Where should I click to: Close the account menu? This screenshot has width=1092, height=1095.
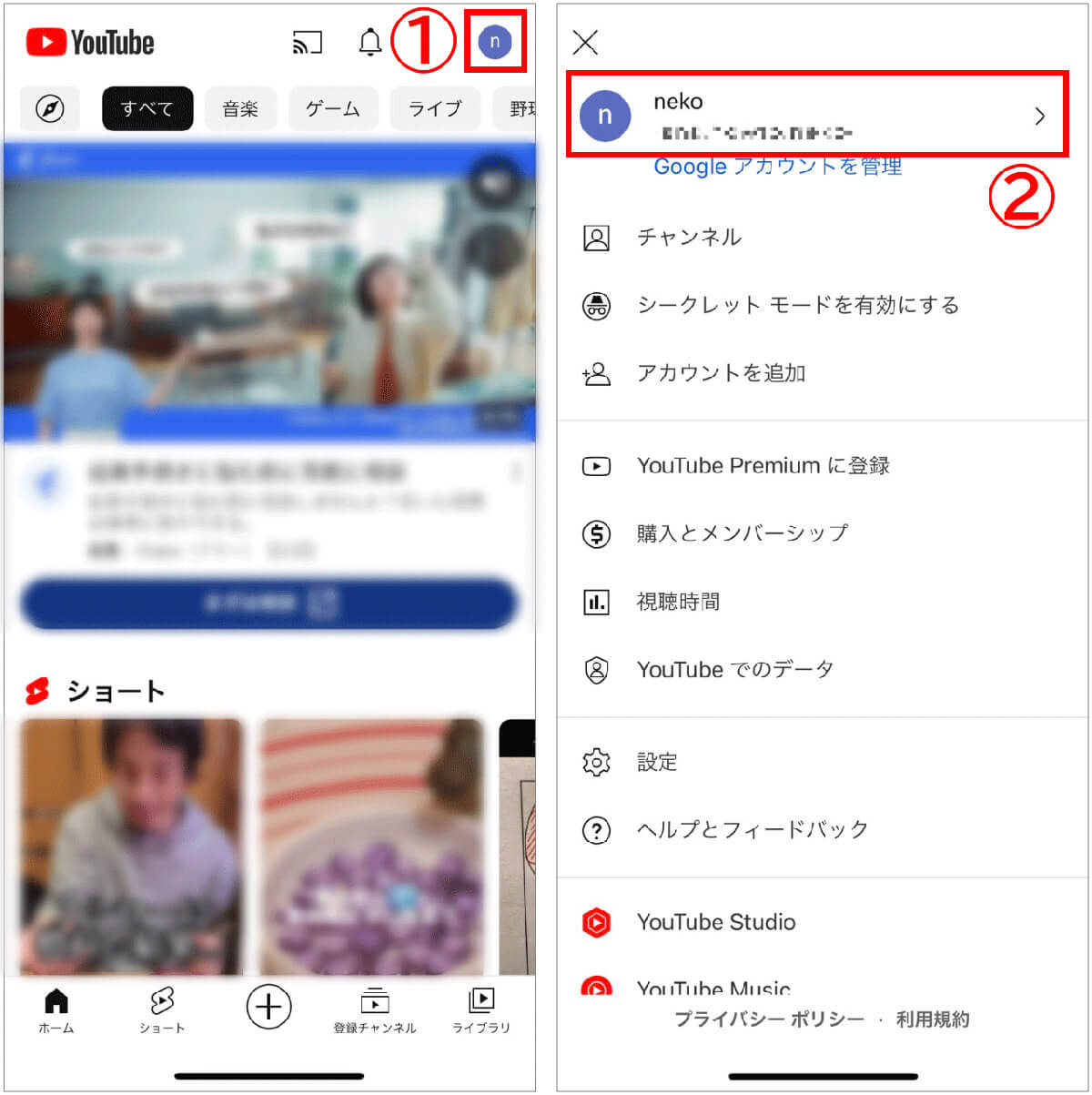[x=585, y=42]
